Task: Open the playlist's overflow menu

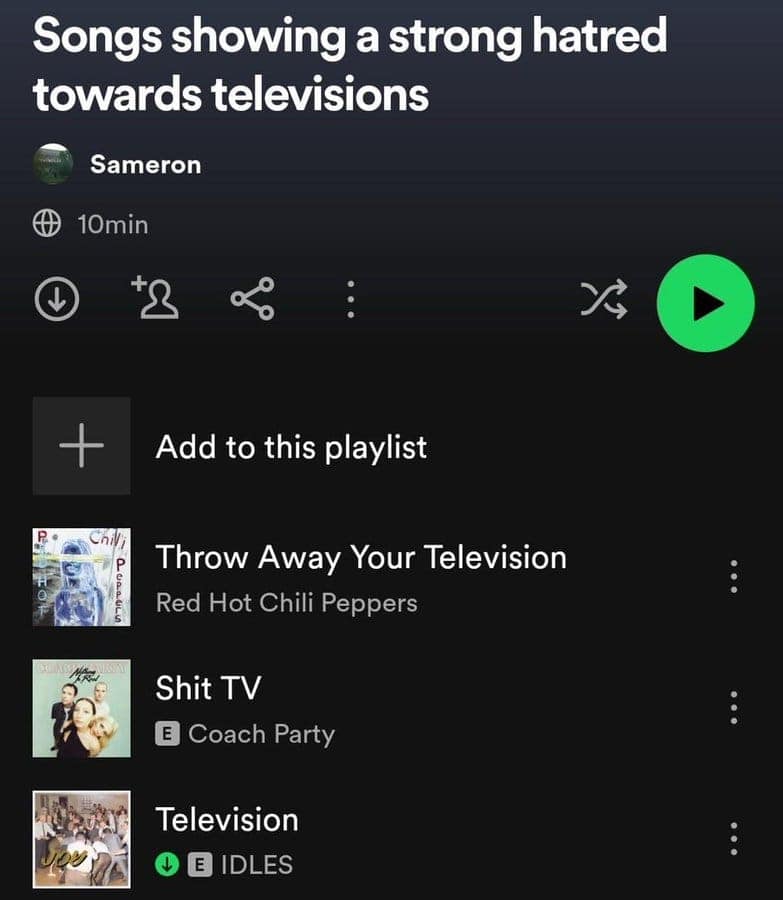Action: [x=350, y=299]
